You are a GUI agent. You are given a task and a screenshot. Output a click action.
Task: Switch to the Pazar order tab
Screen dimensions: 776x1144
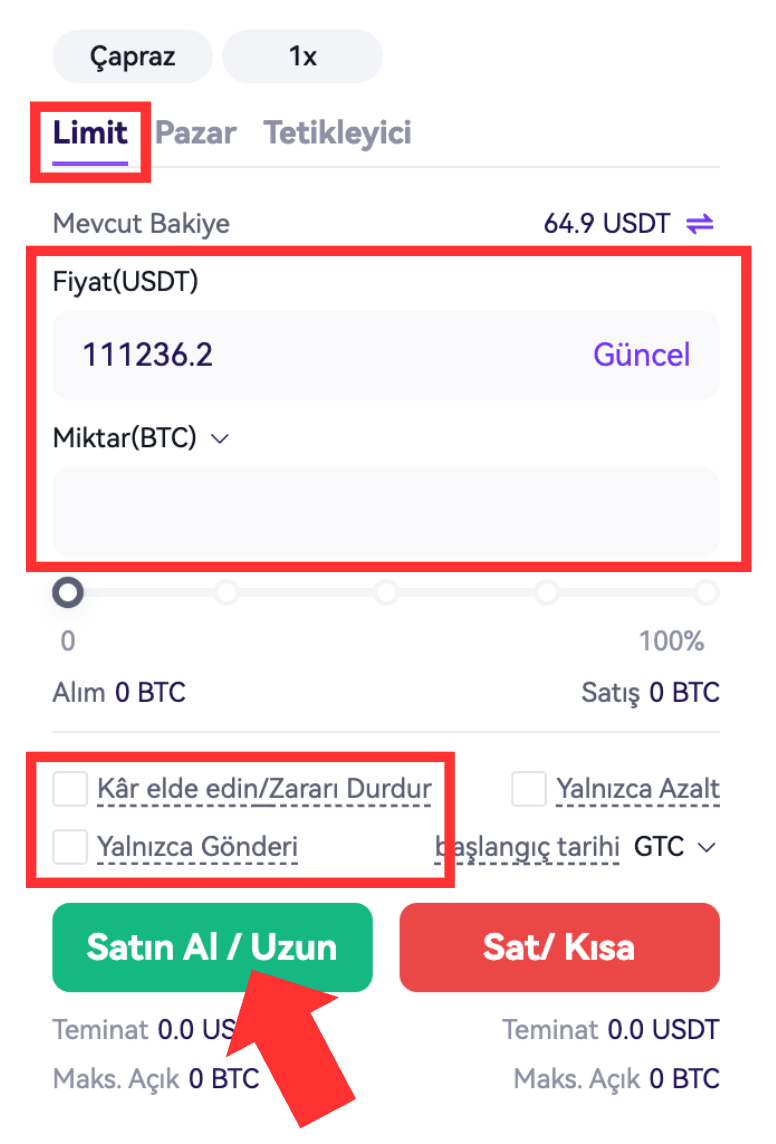coord(196,134)
